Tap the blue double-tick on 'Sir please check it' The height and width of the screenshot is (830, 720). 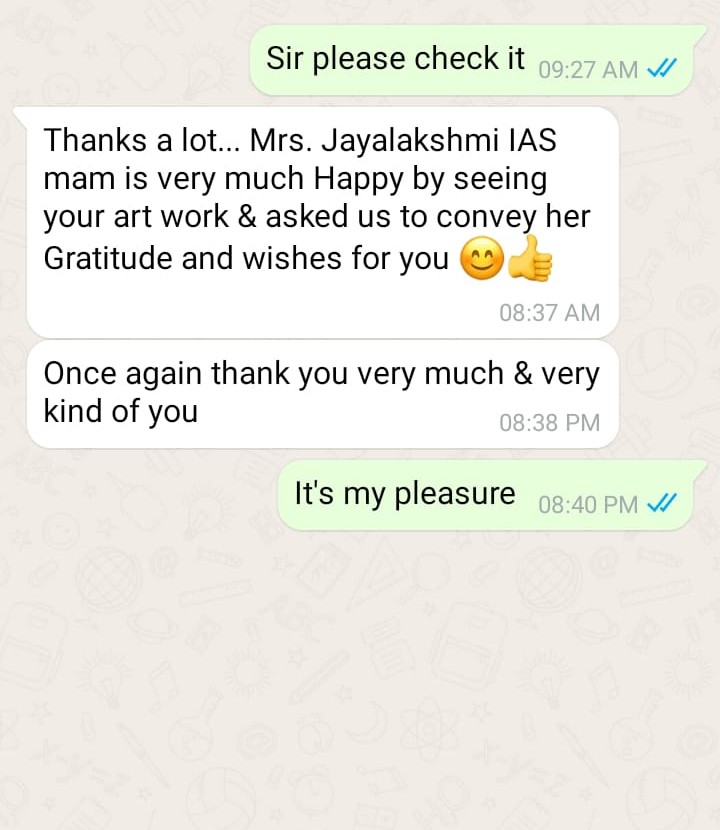(x=662, y=70)
